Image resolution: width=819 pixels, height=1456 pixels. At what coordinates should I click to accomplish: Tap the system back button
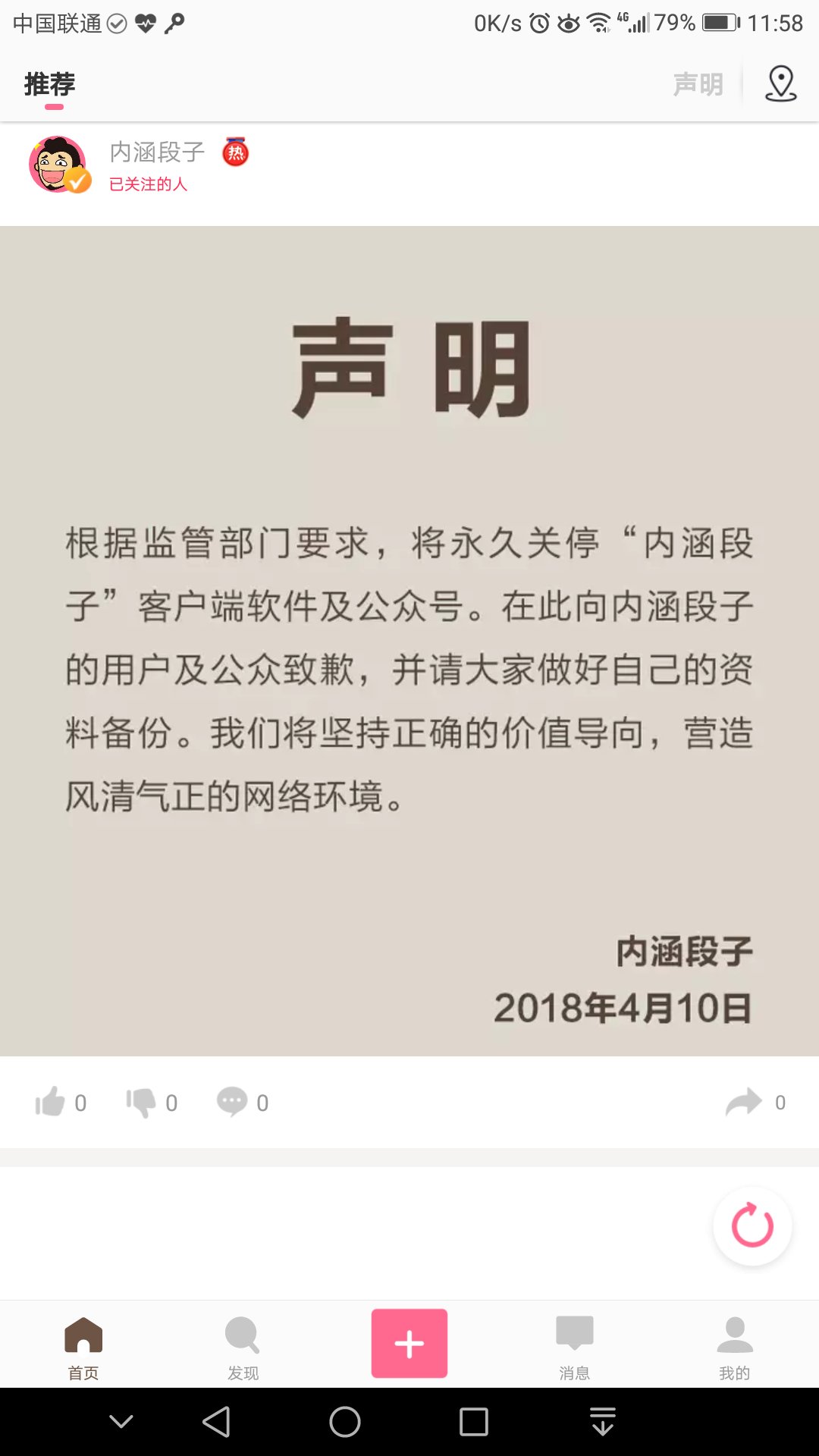(x=217, y=1422)
